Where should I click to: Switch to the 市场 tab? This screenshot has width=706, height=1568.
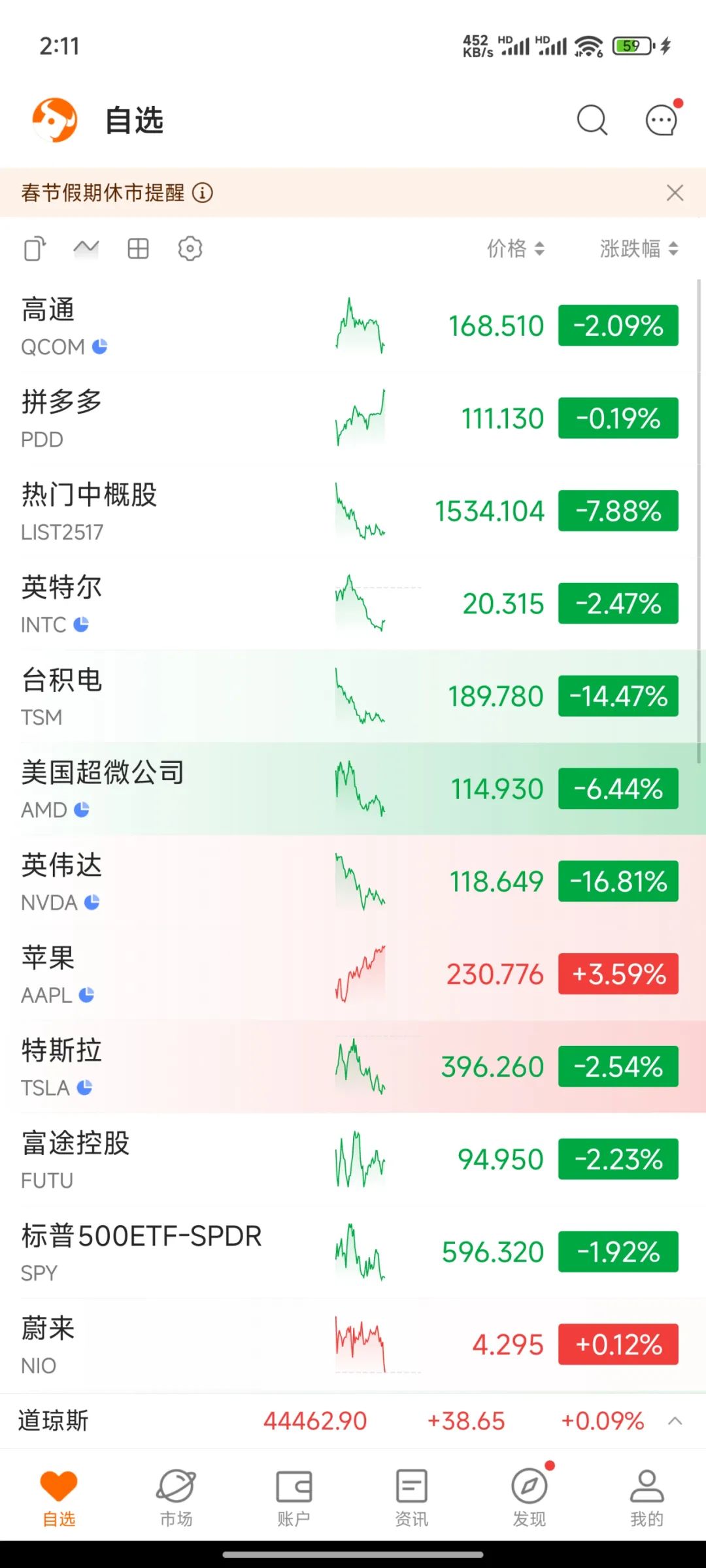coord(176,1499)
